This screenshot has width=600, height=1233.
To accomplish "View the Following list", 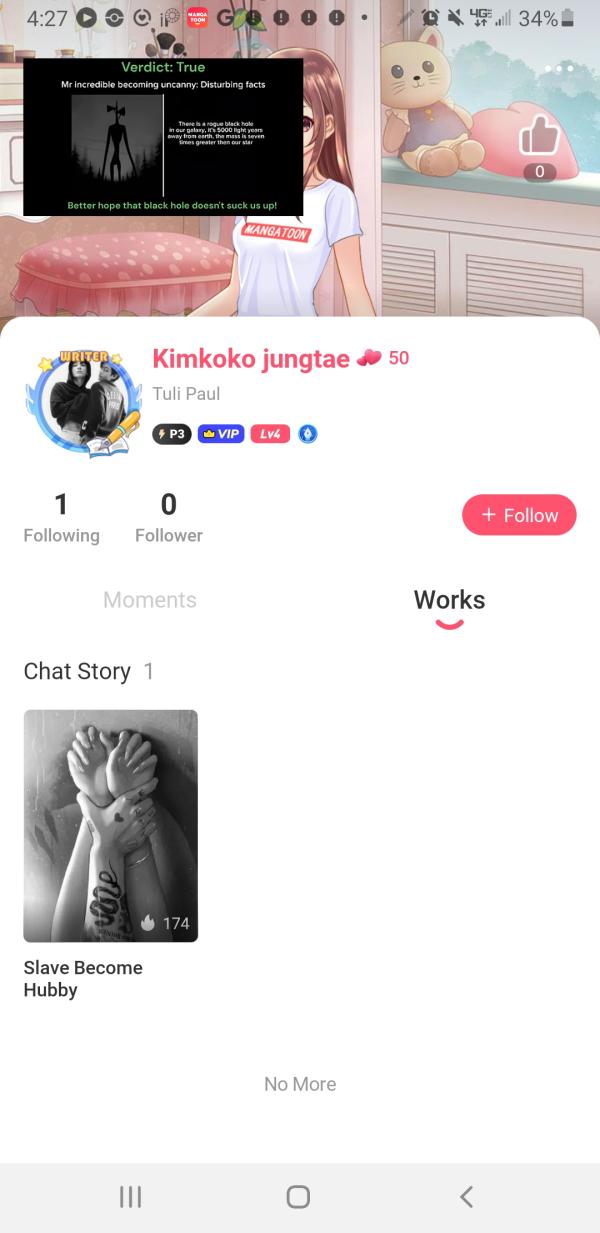I will tap(61, 518).
